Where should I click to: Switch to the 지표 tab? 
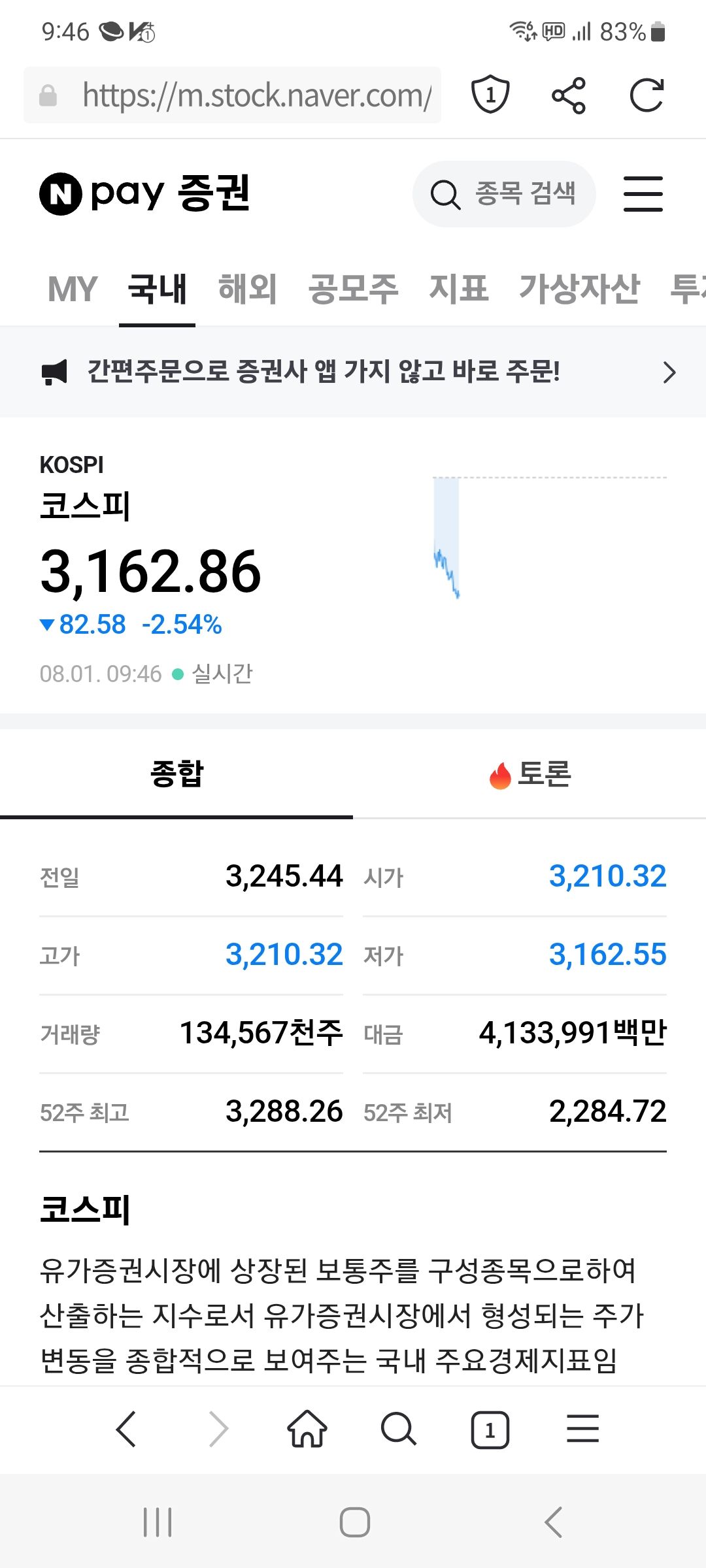(458, 289)
